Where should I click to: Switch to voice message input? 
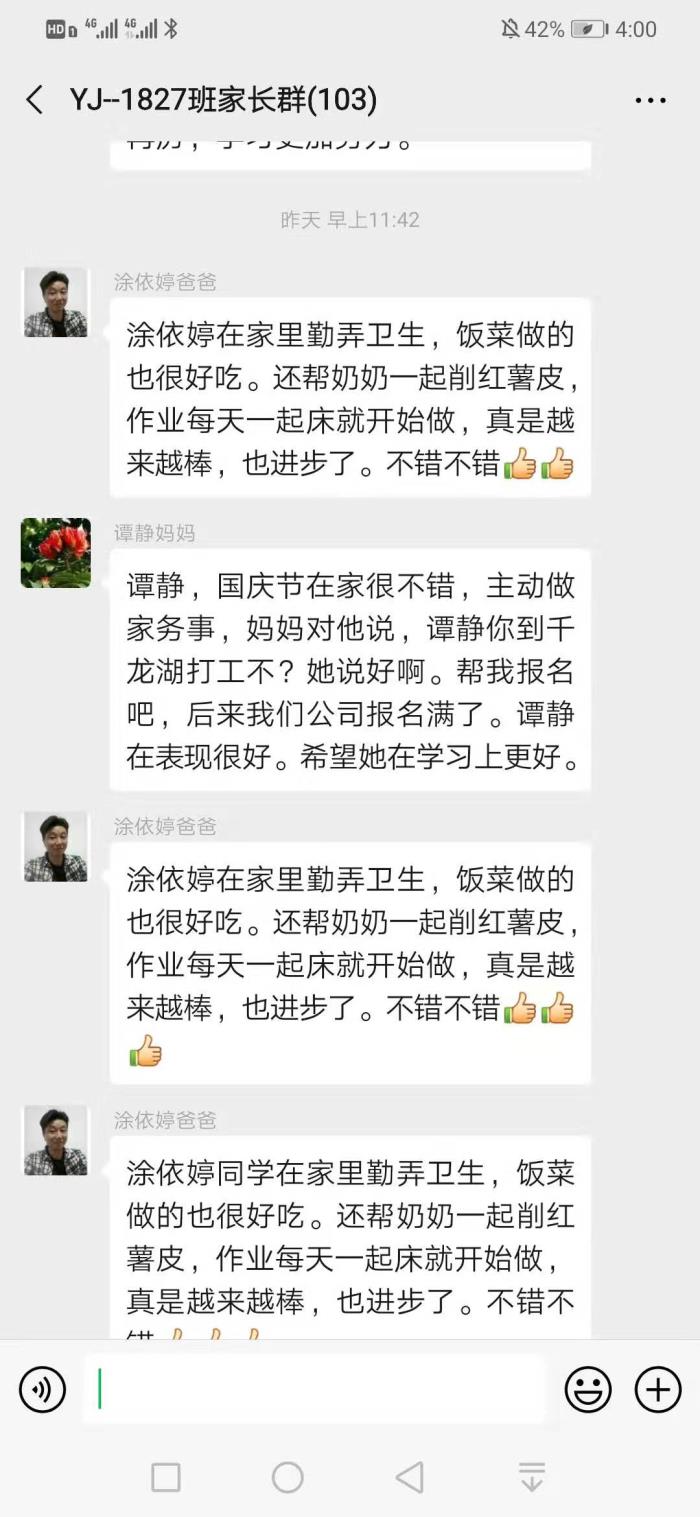point(43,1389)
